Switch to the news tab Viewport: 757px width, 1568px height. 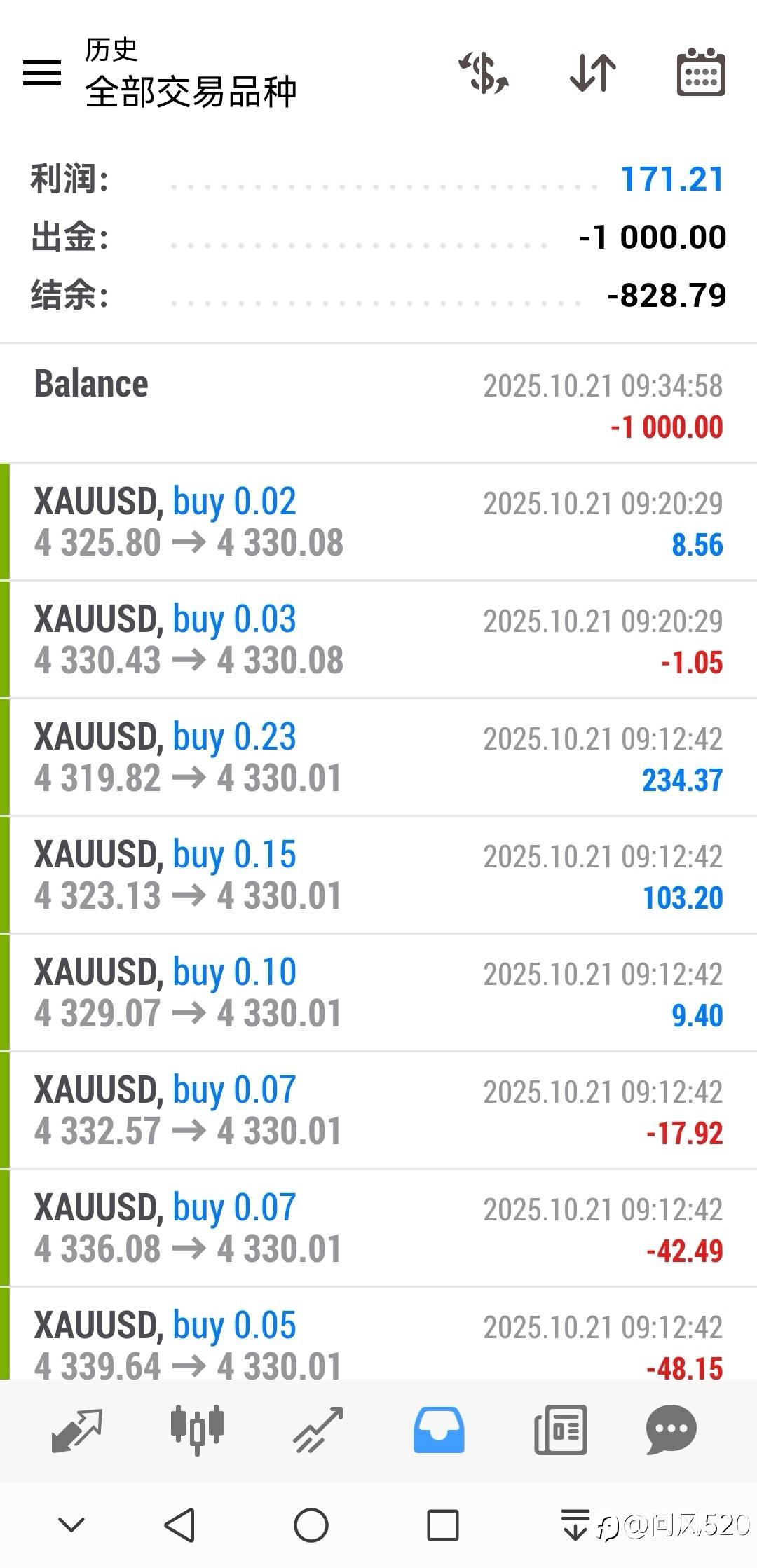point(560,1429)
